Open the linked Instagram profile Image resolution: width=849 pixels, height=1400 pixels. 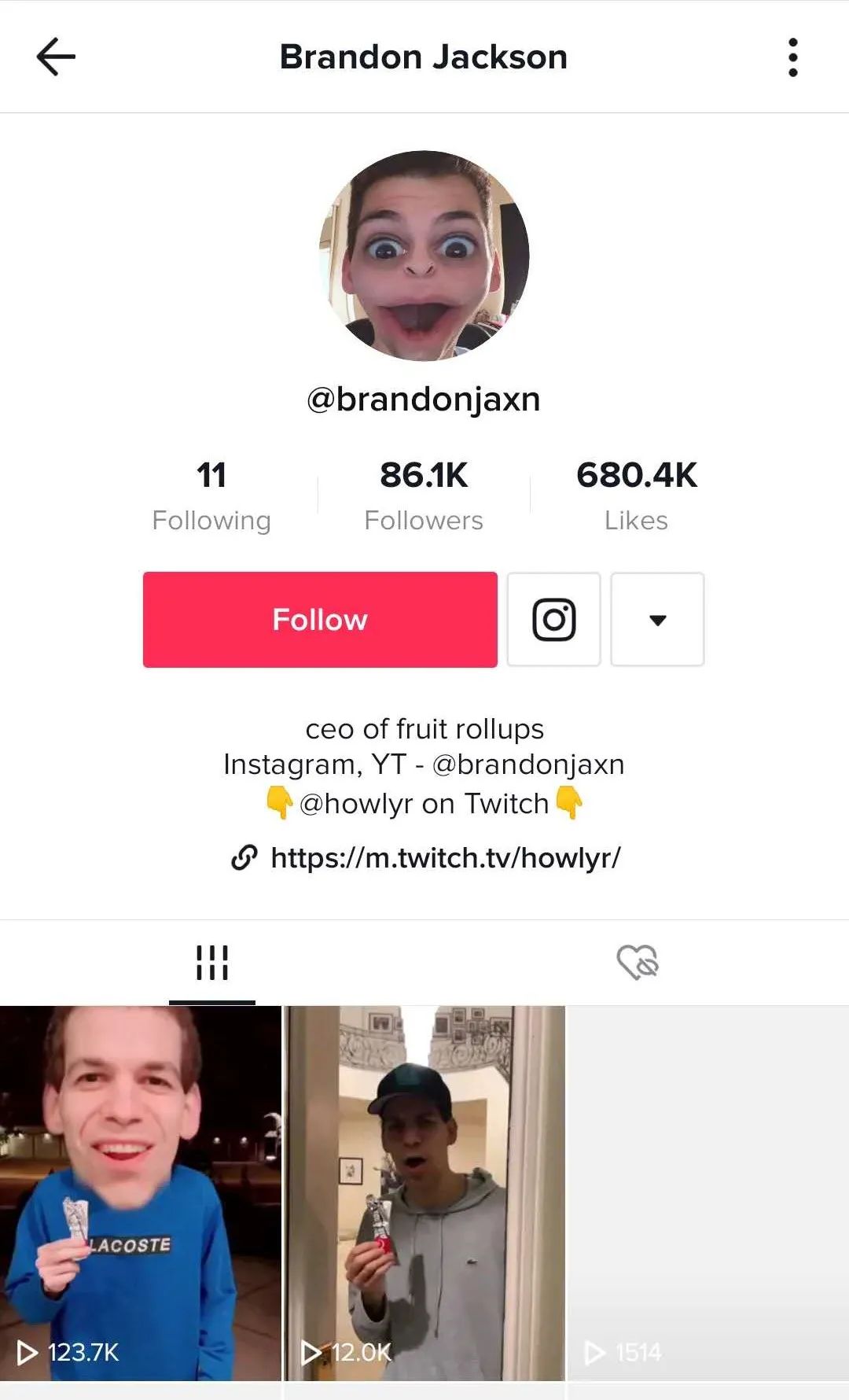553,620
